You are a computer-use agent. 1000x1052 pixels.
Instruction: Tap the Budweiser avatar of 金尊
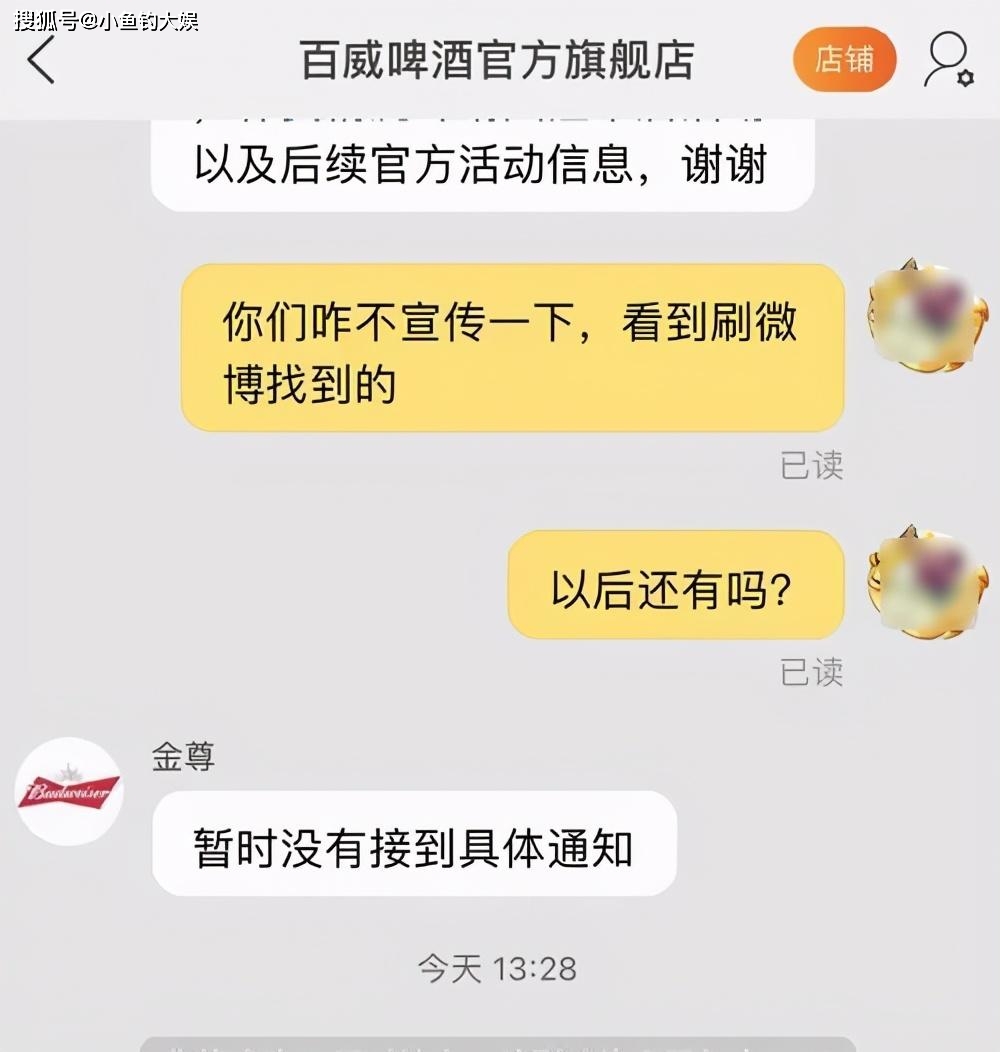tap(69, 792)
